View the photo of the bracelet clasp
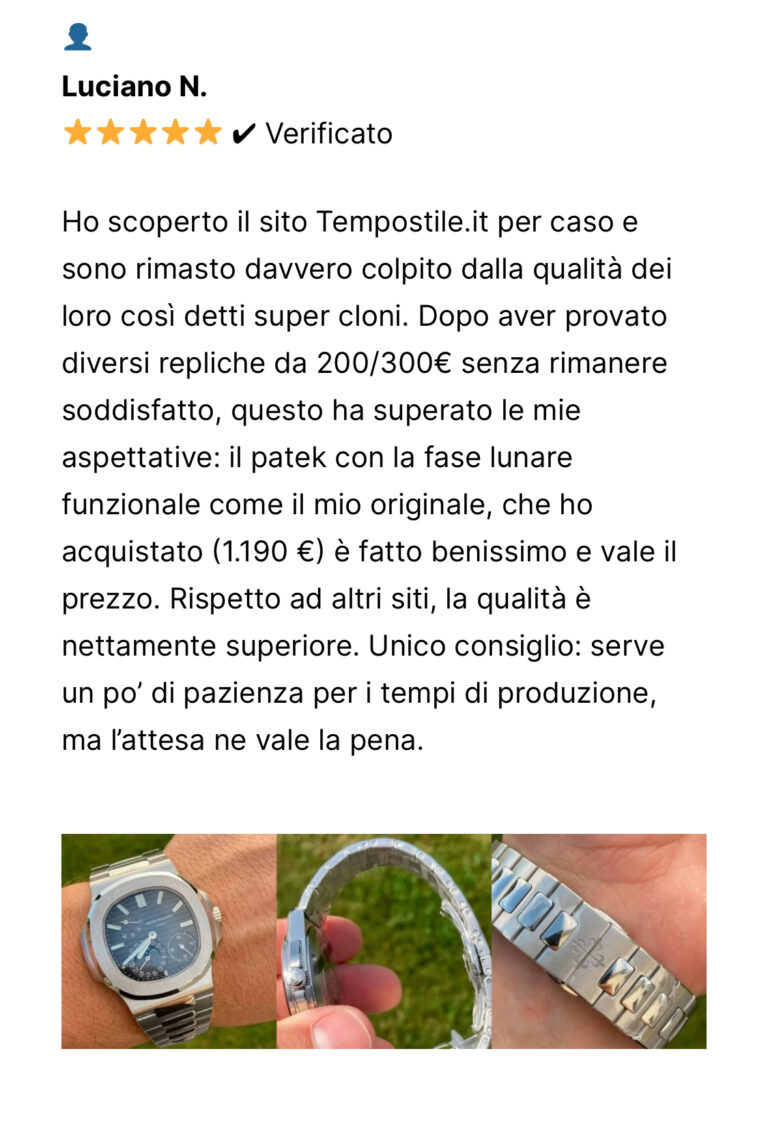The width and height of the screenshot is (768, 1133). point(599,941)
